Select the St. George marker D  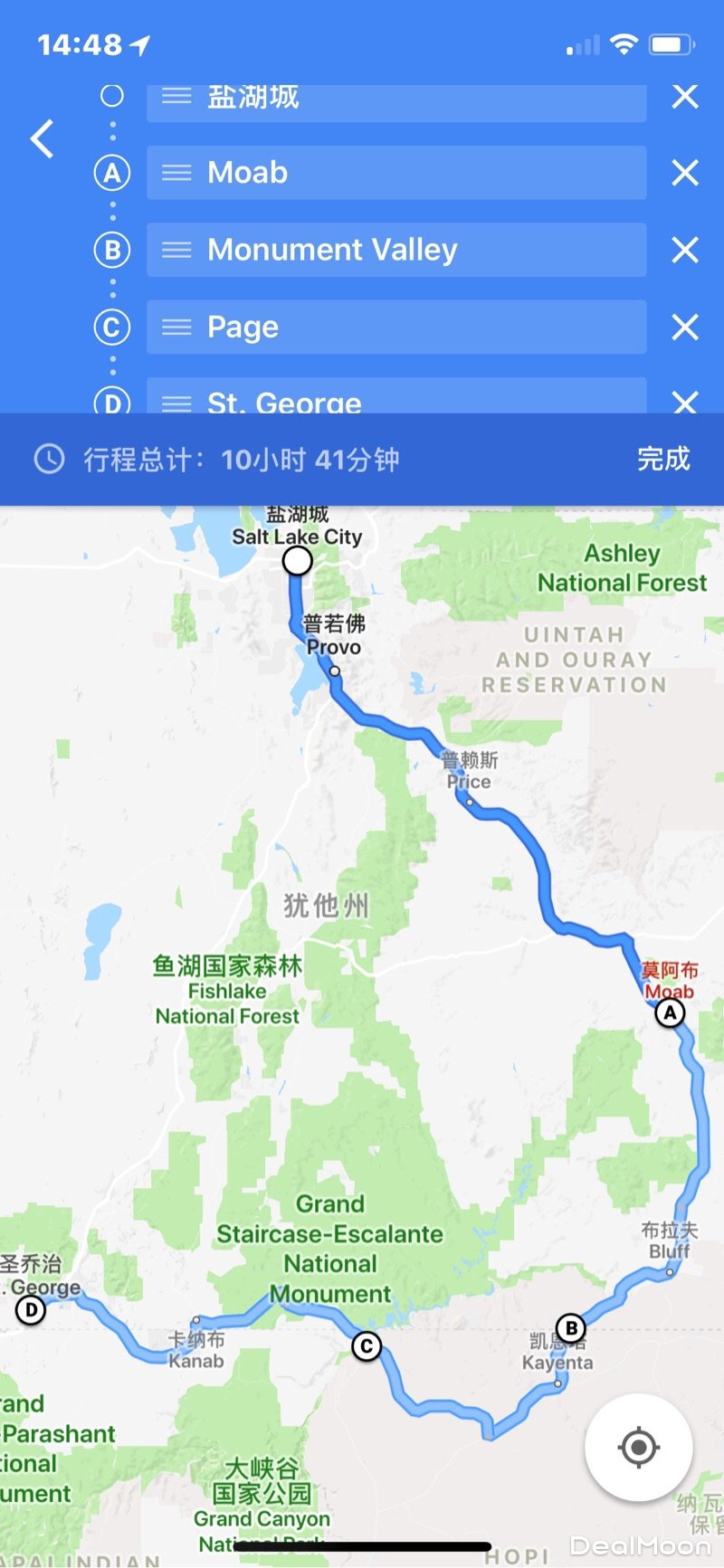pos(31,1309)
